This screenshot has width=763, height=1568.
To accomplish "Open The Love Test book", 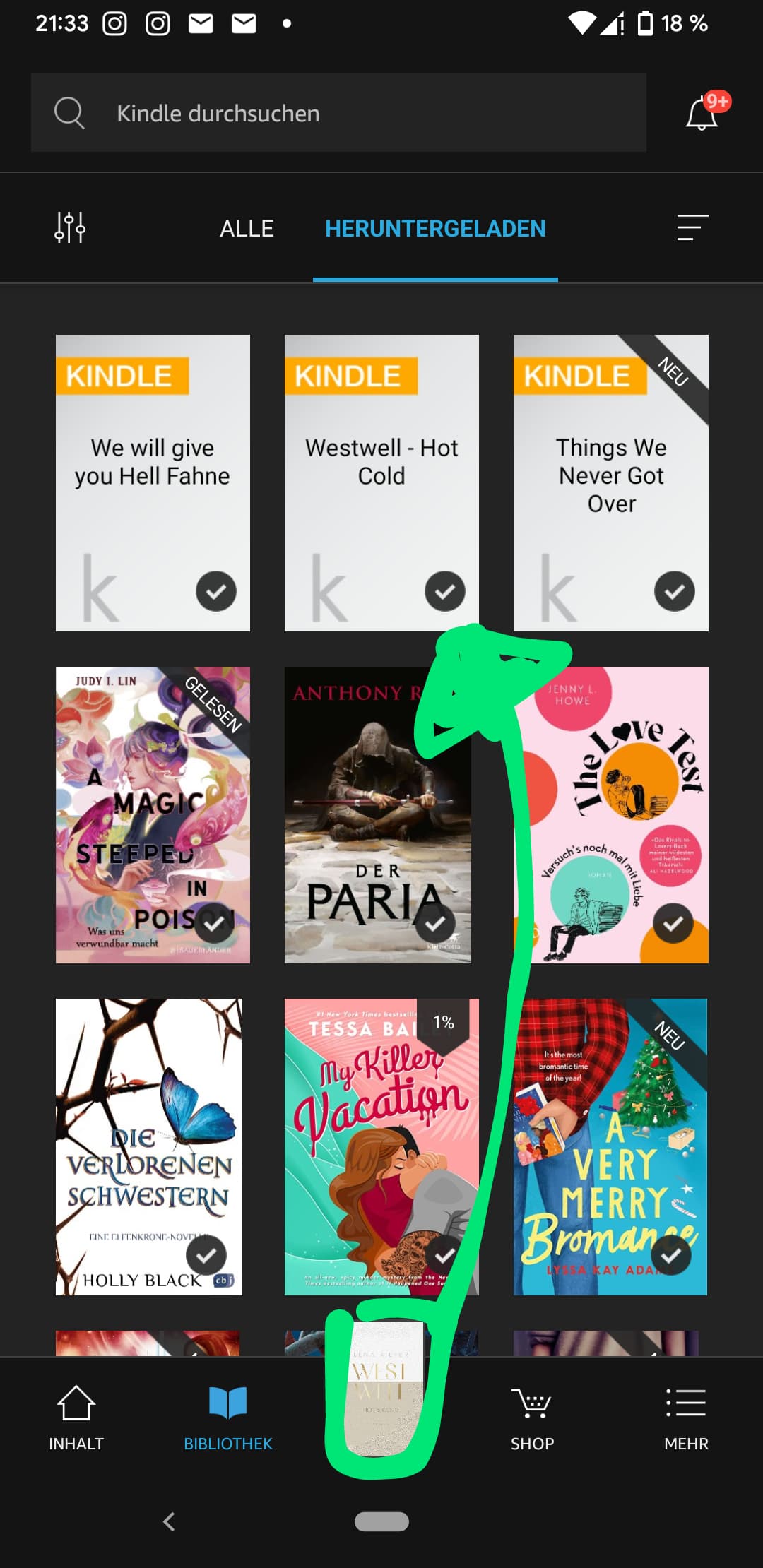I will tap(611, 815).
